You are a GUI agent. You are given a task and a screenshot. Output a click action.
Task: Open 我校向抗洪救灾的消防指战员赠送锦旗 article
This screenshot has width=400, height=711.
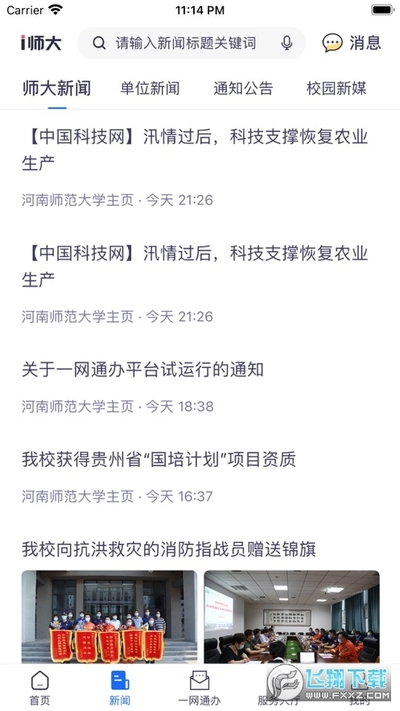[x=169, y=549]
